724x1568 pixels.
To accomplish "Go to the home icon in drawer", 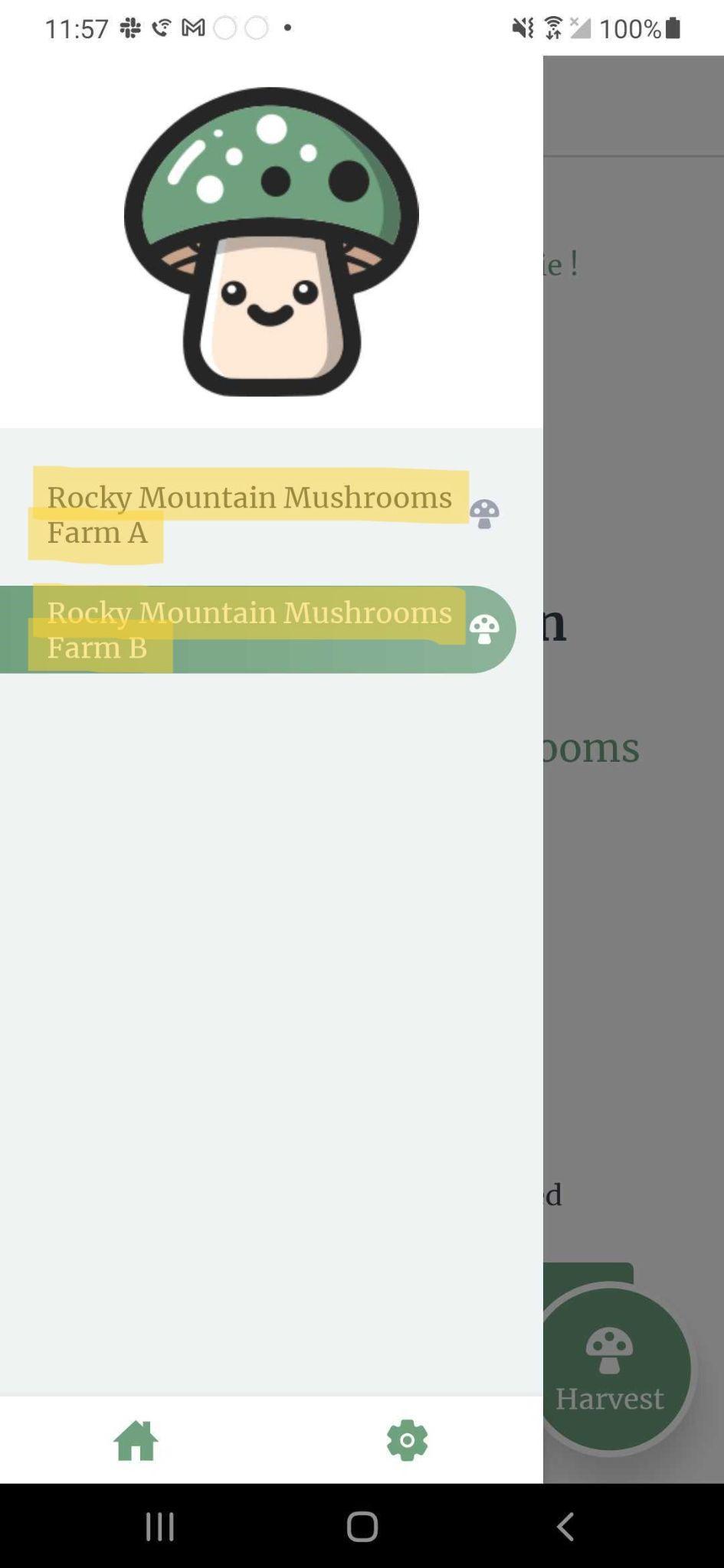I will pyautogui.click(x=136, y=1441).
